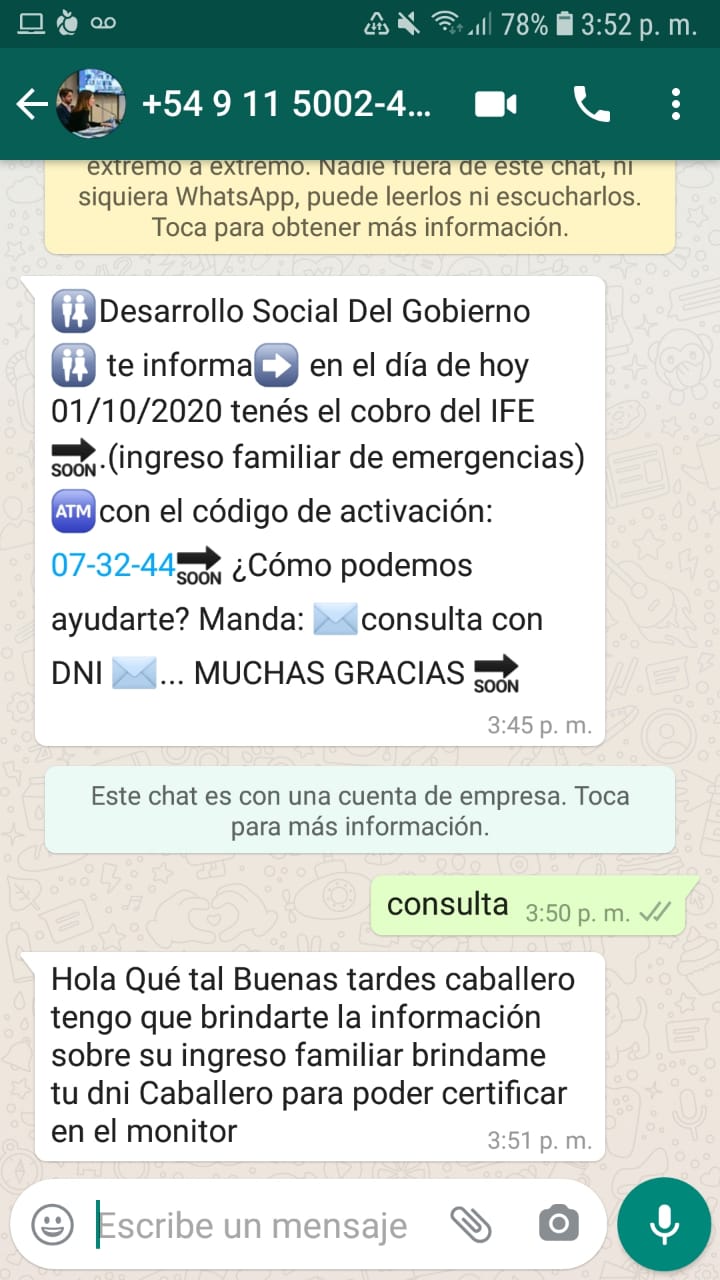Screen dimensions: 720x1280
Task: Go back to the chats list
Action: click(32, 104)
